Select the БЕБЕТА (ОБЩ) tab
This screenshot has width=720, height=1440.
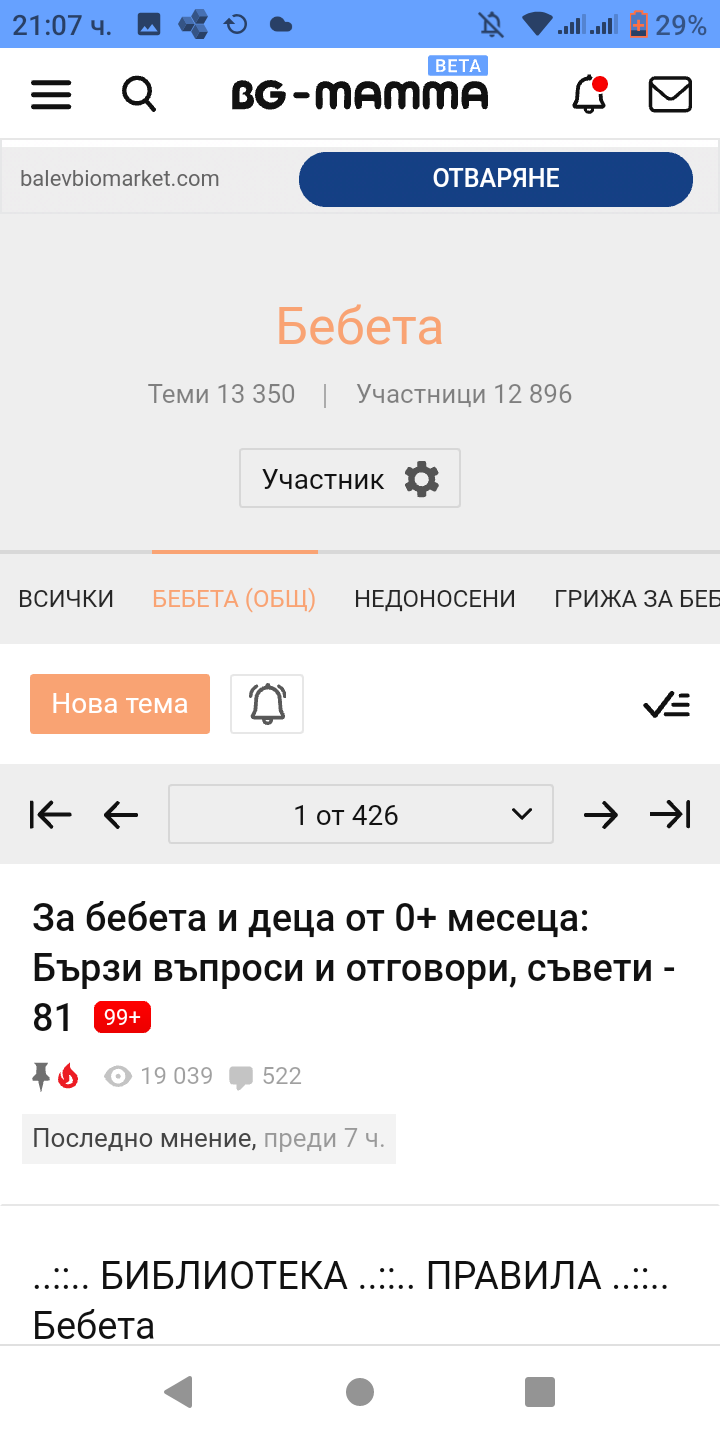coord(234,599)
